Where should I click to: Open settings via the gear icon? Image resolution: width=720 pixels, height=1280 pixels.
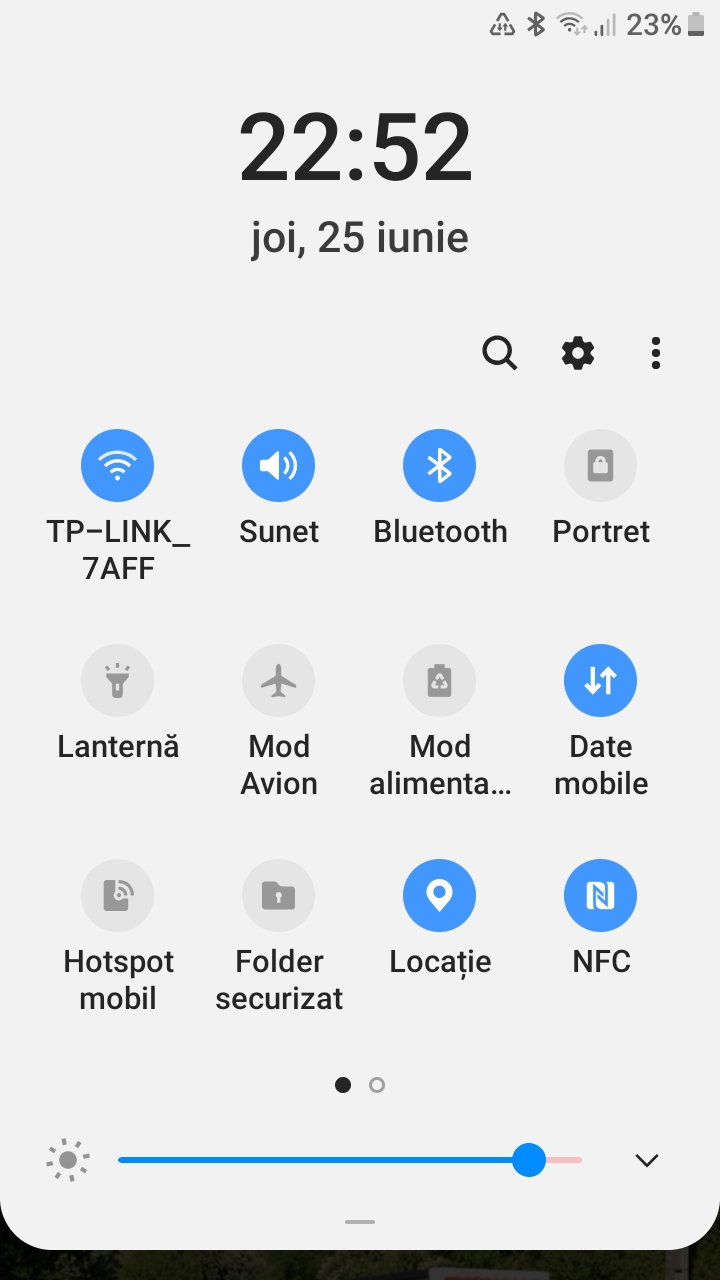coord(577,353)
